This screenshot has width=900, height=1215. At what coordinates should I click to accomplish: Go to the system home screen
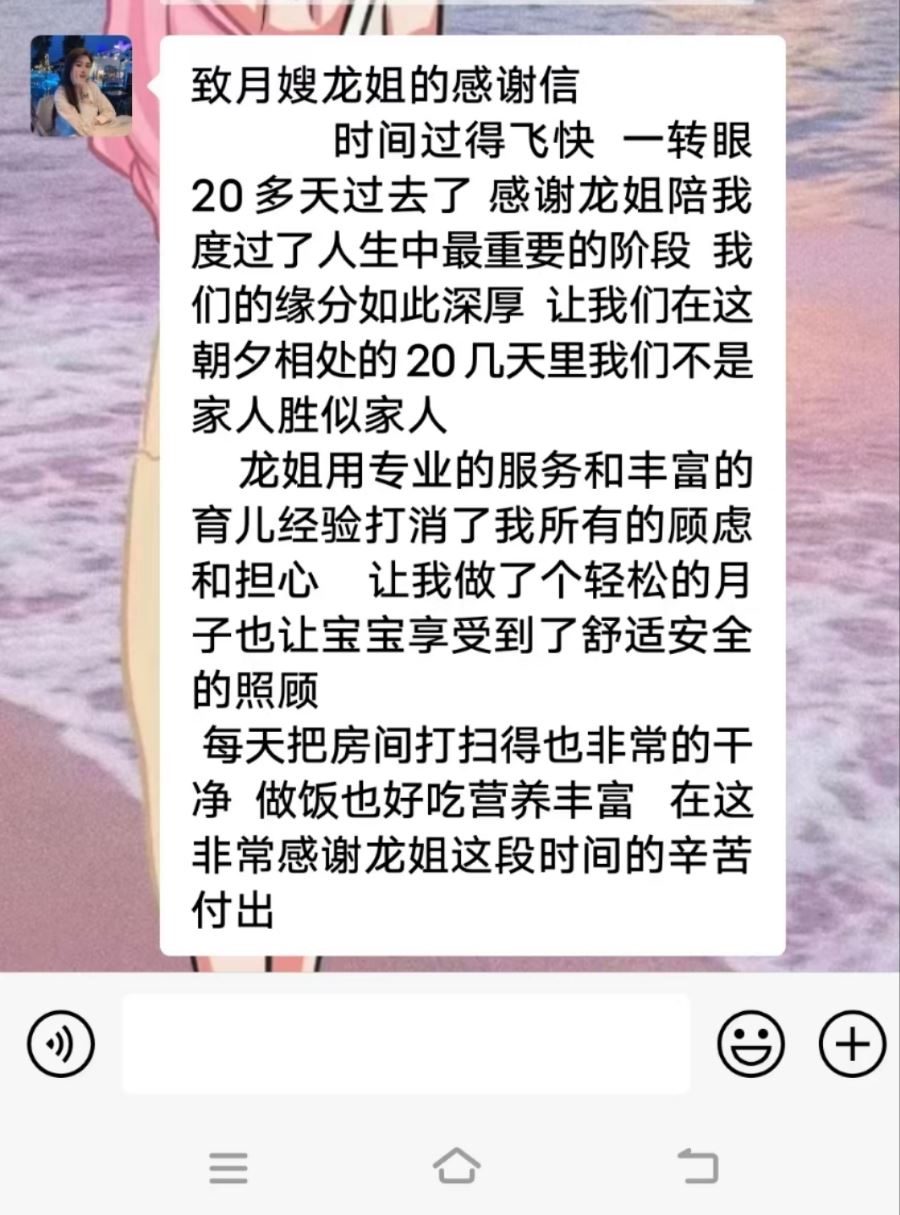pos(456,1166)
